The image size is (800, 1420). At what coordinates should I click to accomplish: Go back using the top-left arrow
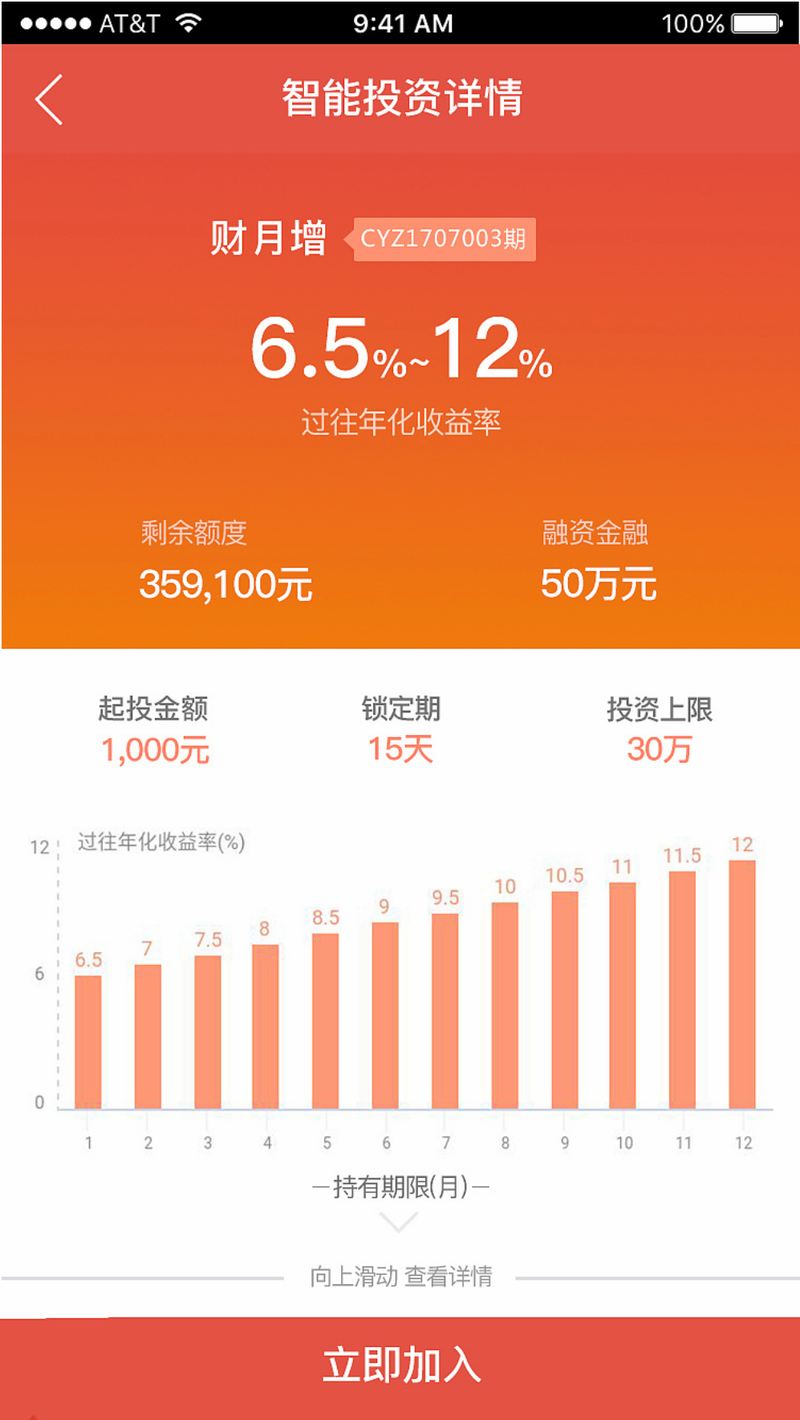tap(49, 99)
